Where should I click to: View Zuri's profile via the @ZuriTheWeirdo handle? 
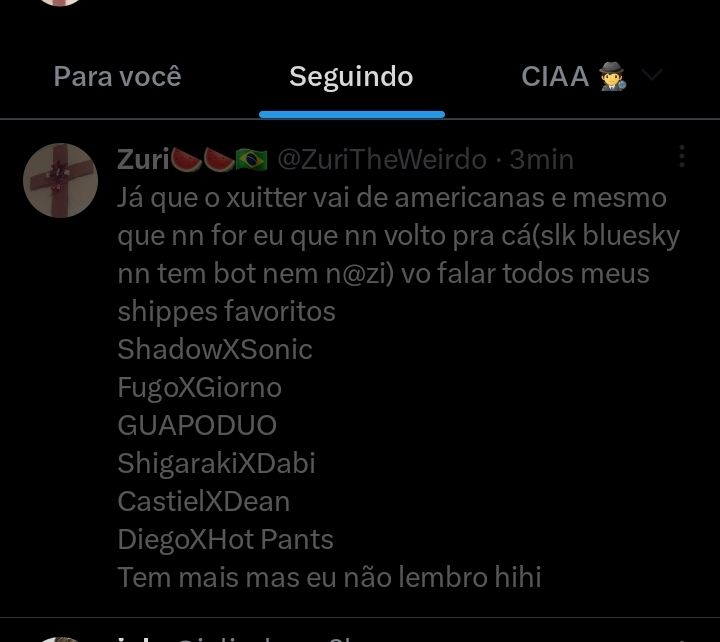(x=381, y=159)
